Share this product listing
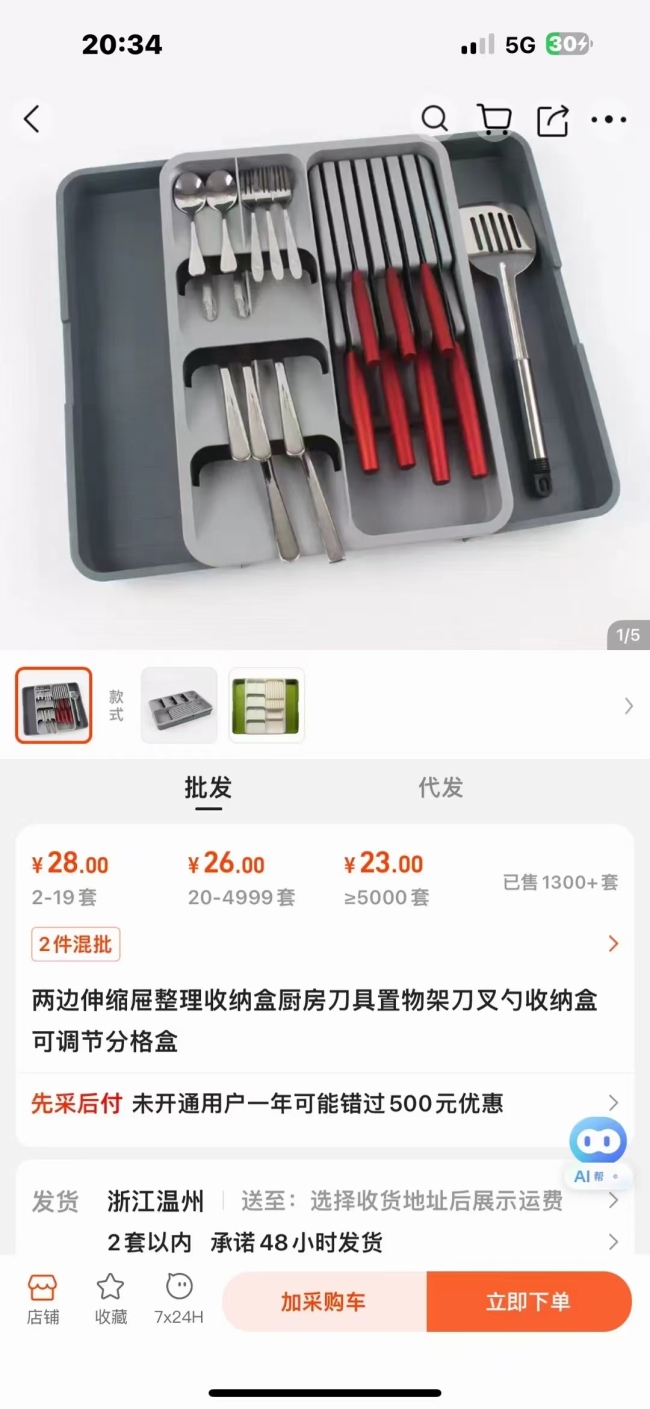 [553, 120]
